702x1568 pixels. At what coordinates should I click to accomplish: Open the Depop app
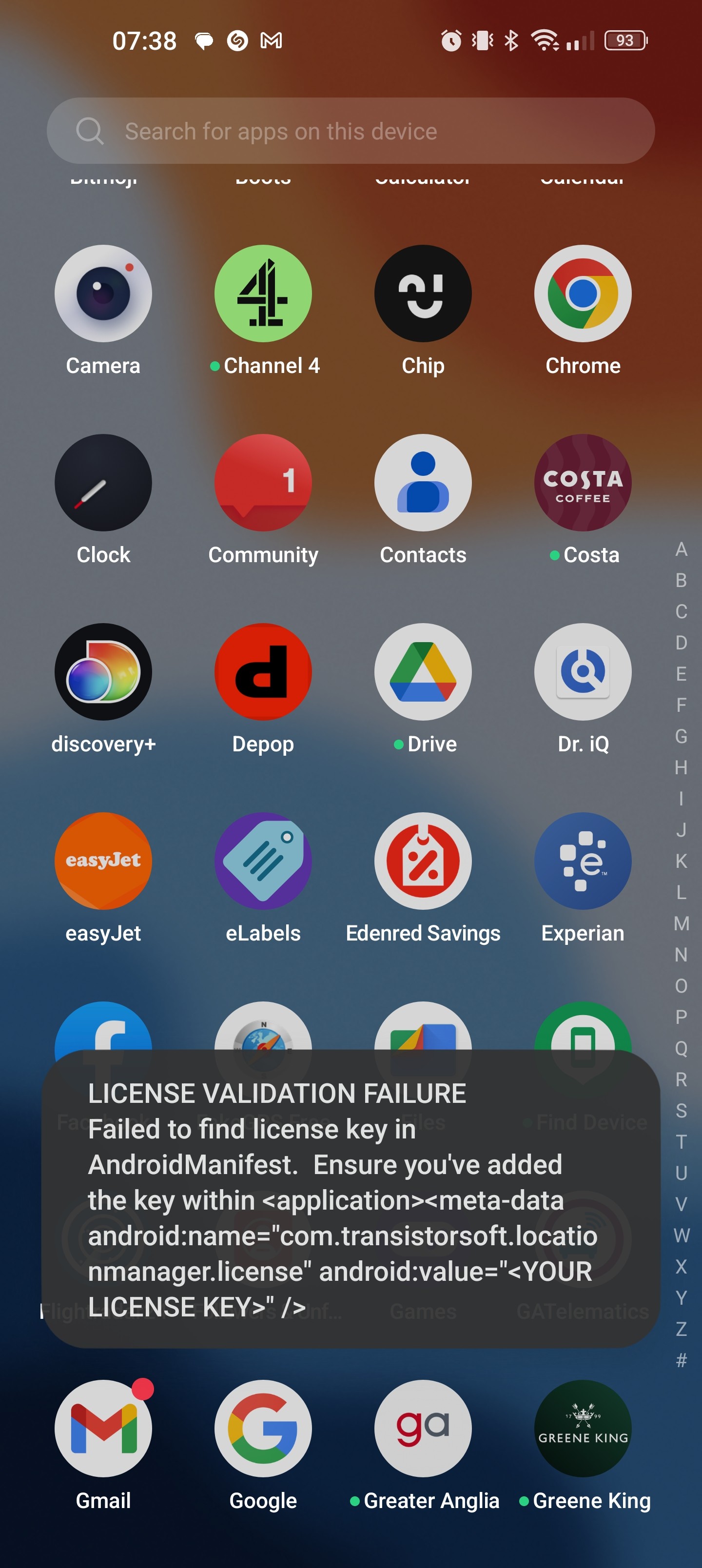coord(263,671)
